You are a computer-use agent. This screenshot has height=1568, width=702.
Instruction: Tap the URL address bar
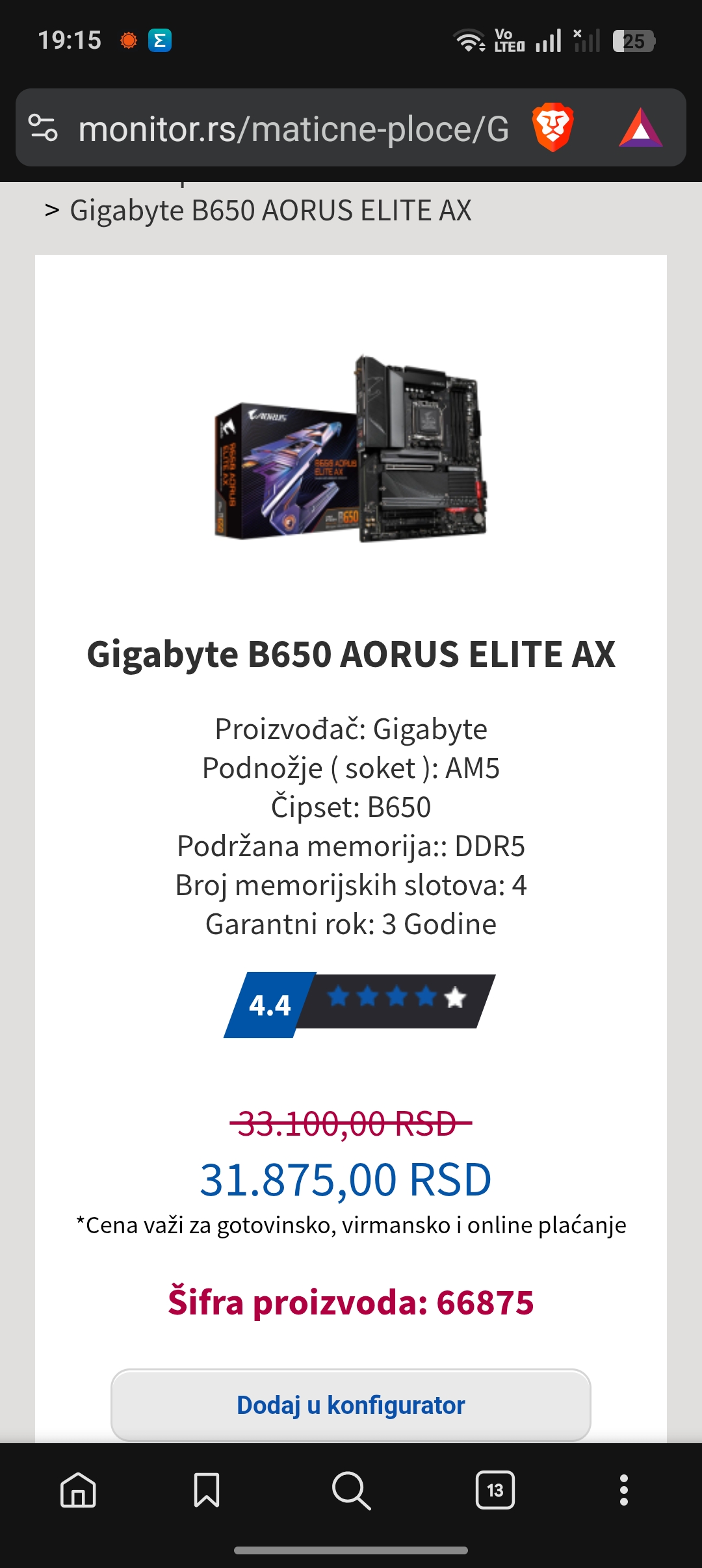(x=292, y=128)
